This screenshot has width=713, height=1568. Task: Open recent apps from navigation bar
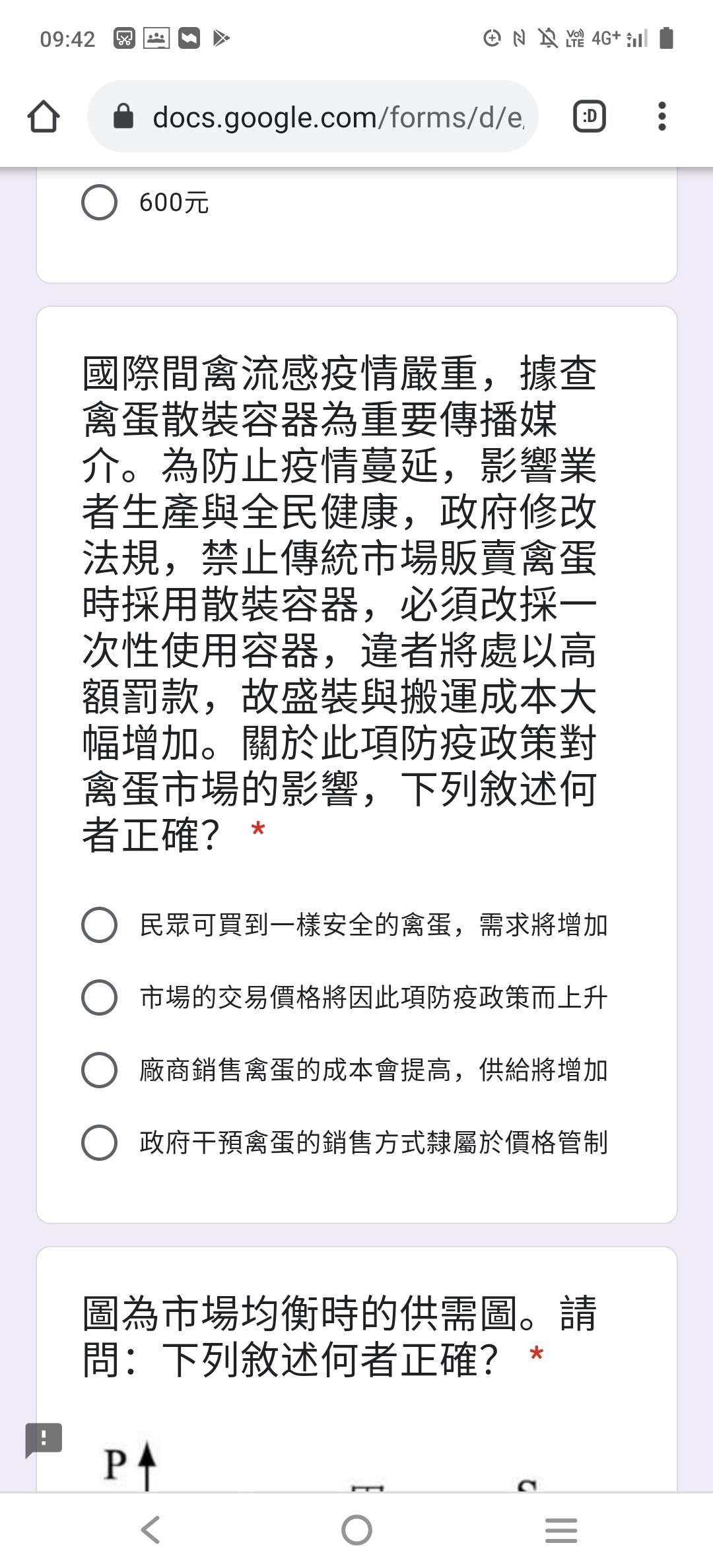pos(561,1530)
